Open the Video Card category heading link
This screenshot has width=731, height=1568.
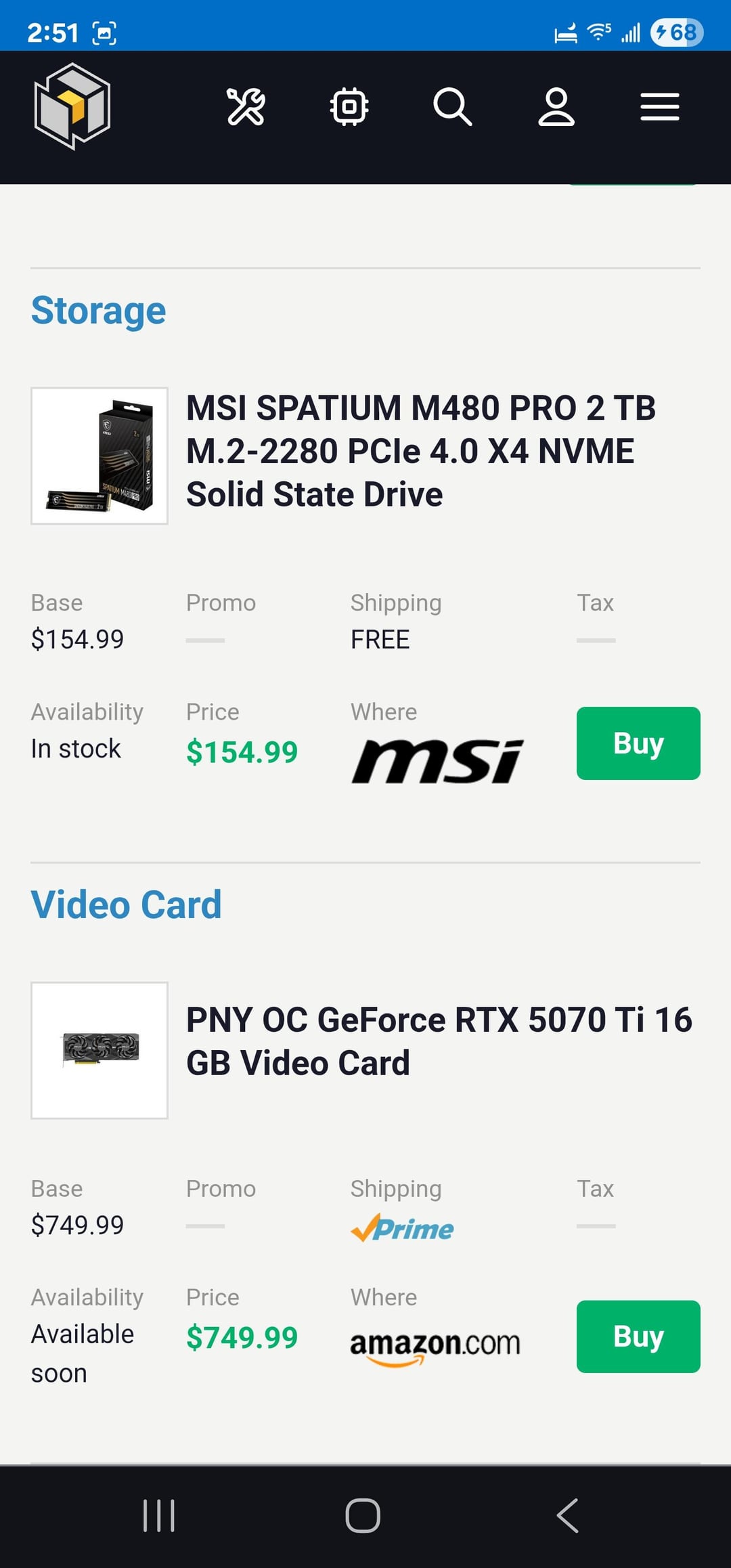(x=127, y=905)
